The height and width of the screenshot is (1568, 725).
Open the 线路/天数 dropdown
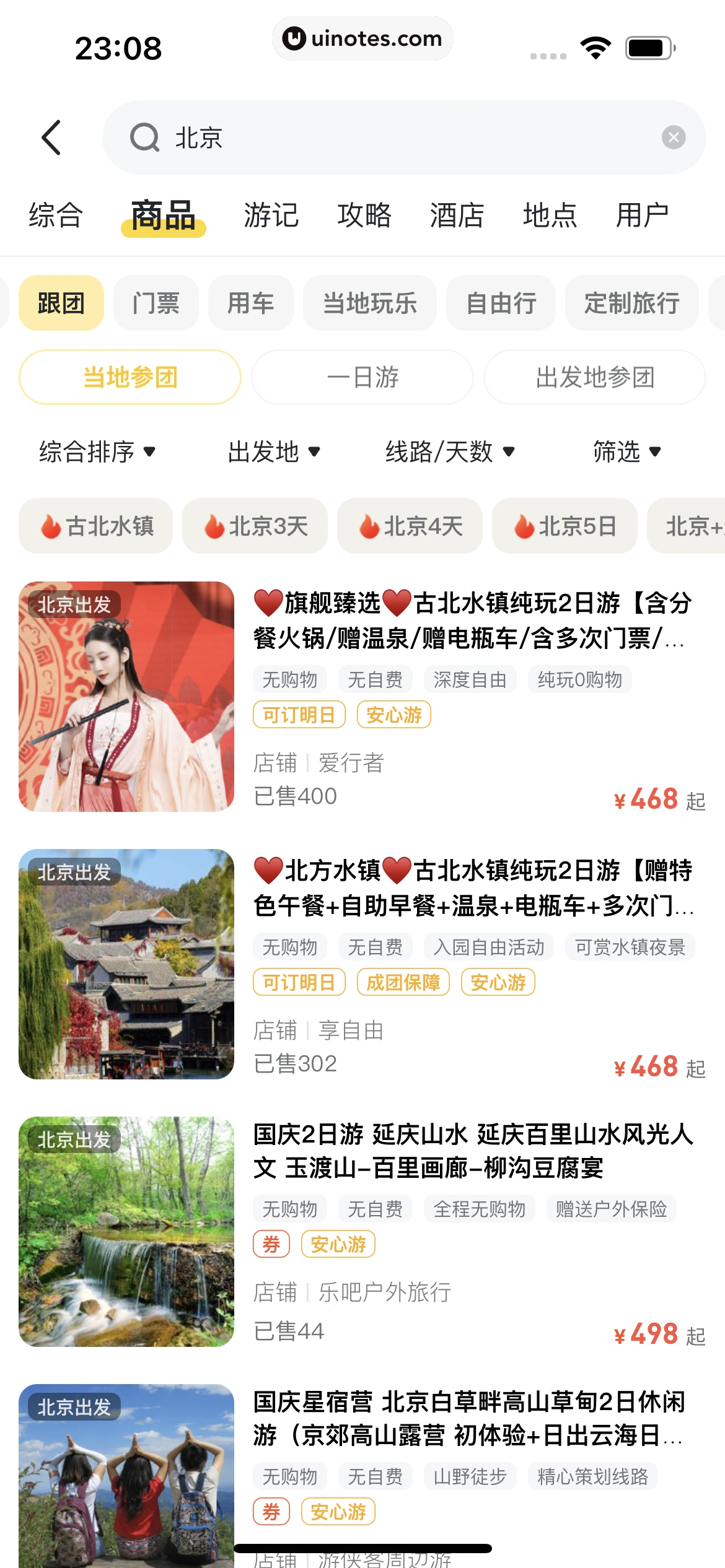pyautogui.click(x=449, y=452)
